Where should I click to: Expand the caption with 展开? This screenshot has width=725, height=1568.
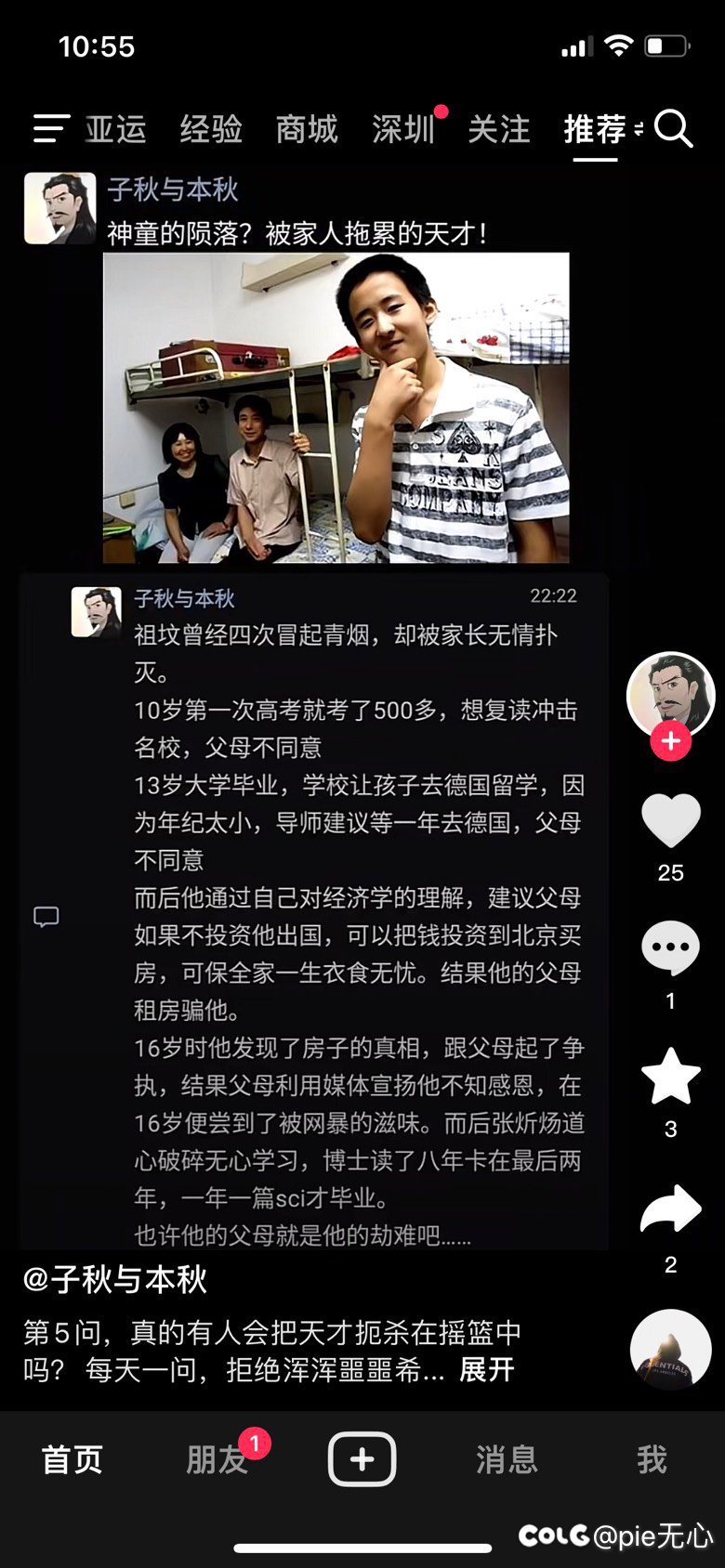click(487, 1370)
